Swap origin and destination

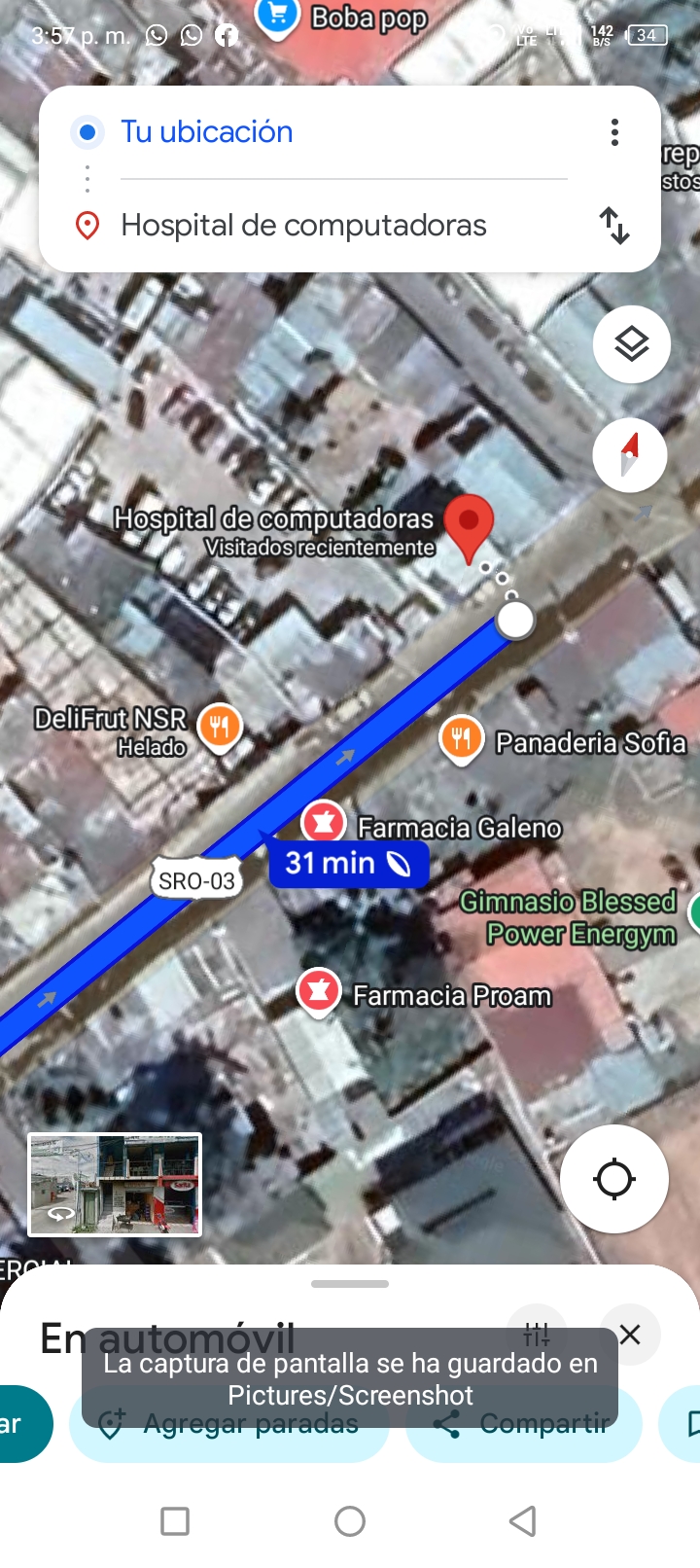(x=614, y=226)
